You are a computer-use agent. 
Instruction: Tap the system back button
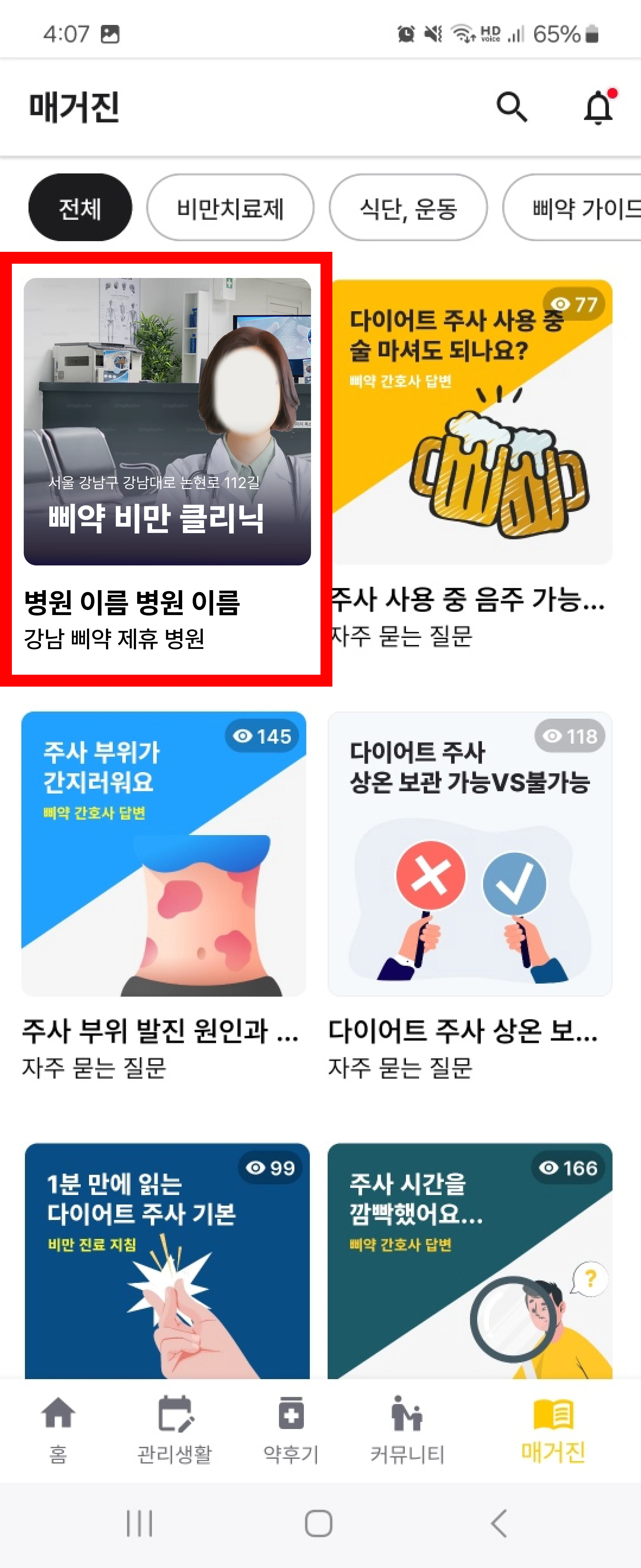pos(499,1523)
